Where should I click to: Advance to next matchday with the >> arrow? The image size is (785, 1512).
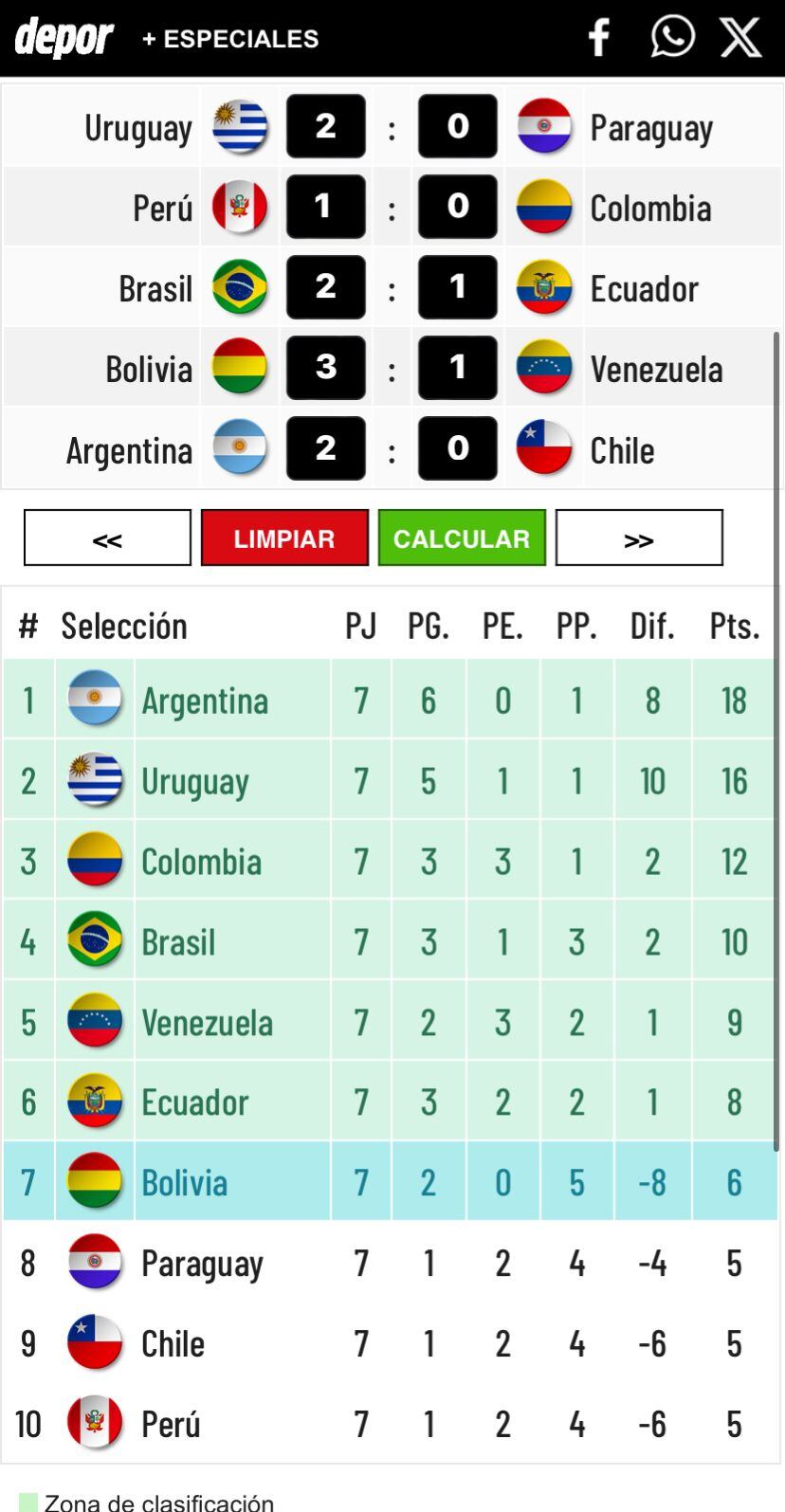[x=639, y=537]
